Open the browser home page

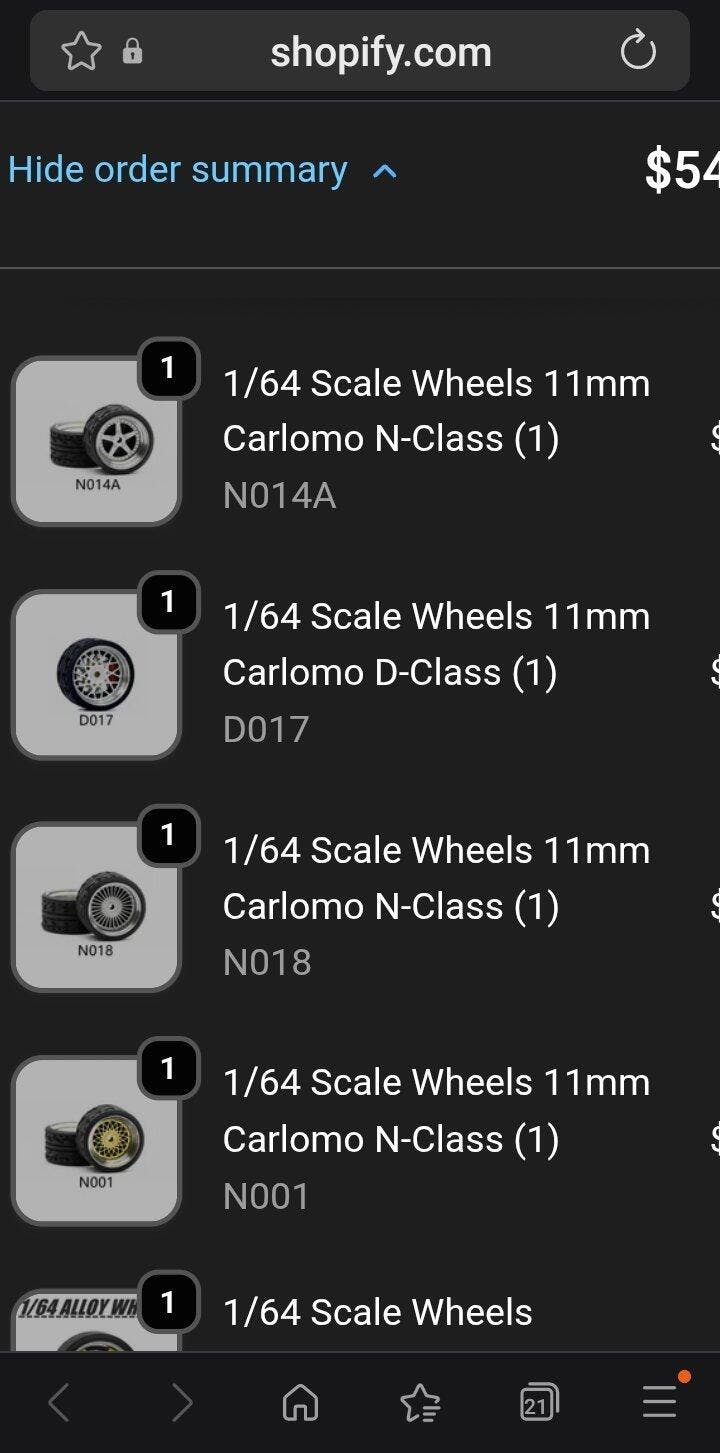click(x=300, y=1403)
